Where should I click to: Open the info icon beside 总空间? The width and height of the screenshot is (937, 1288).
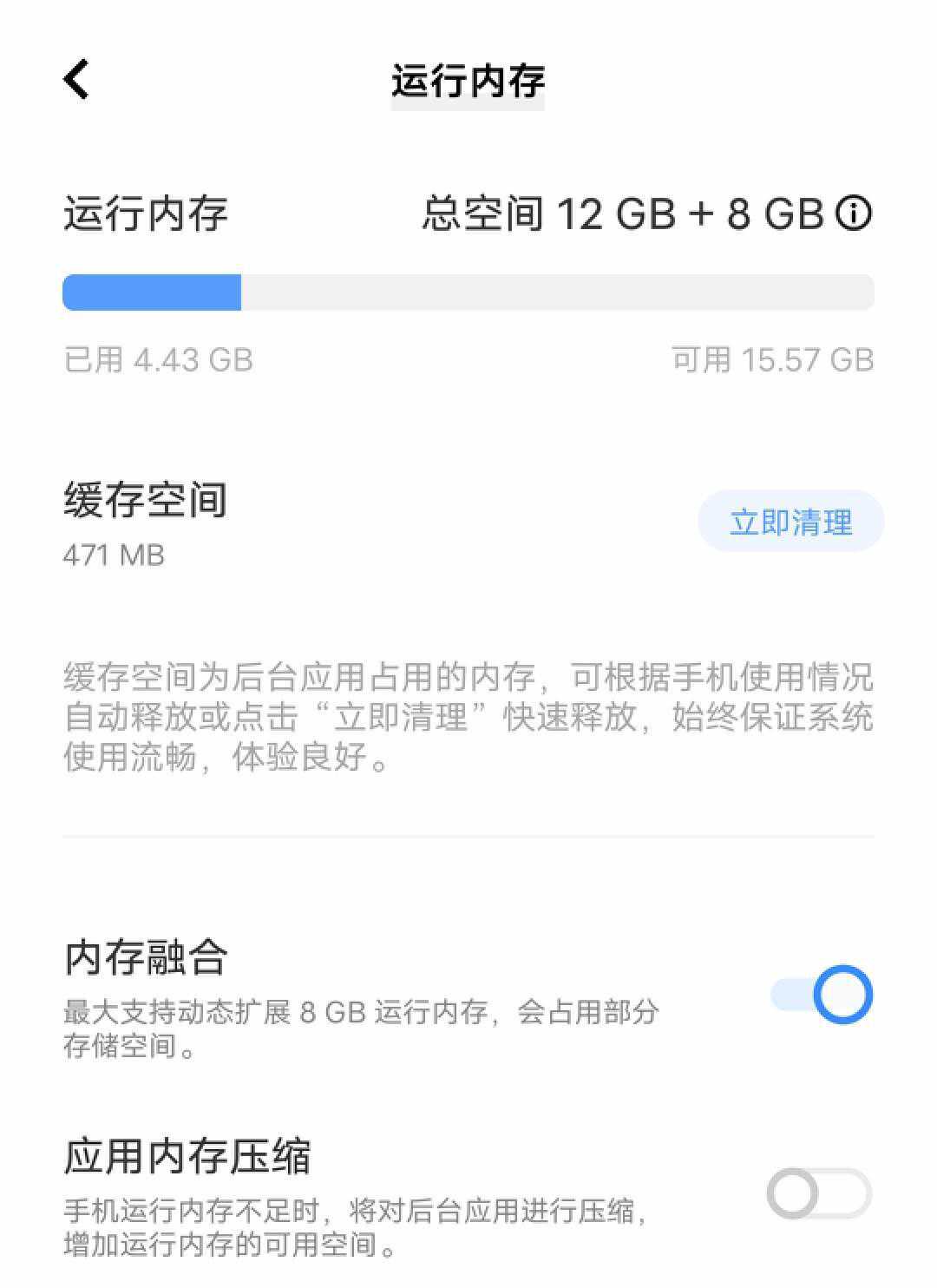tap(854, 213)
